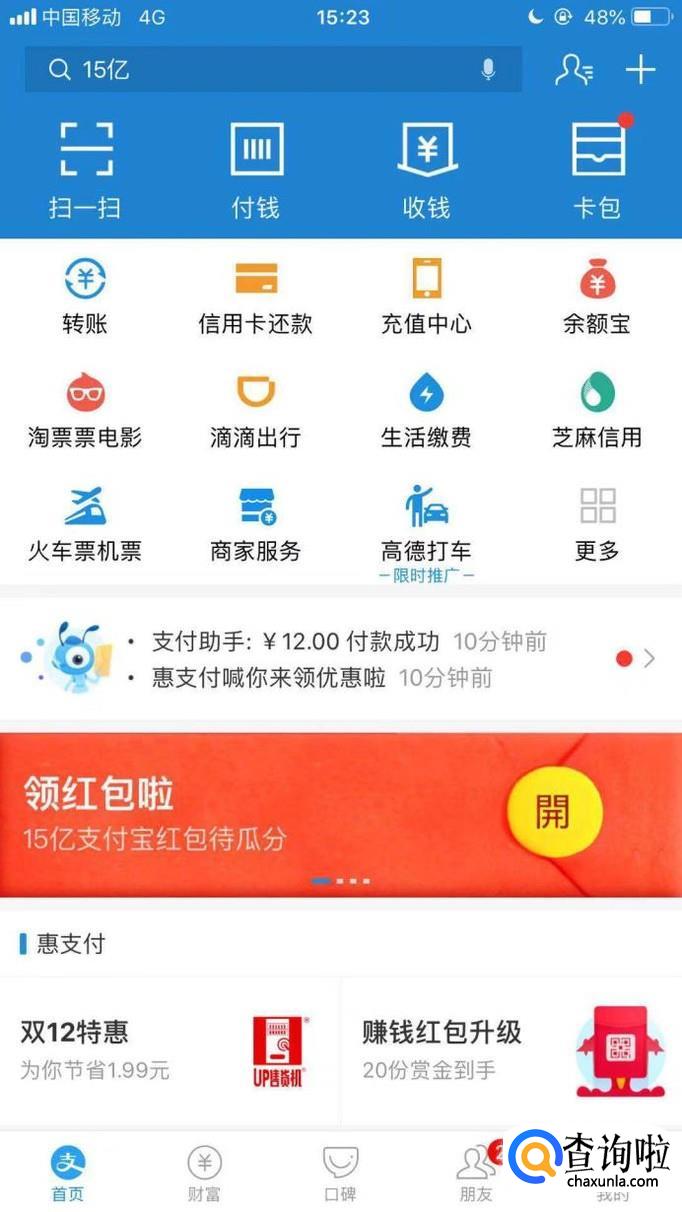Open 火车票机票 booking
This screenshot has height=1212, width=682.
coord(85,523)
